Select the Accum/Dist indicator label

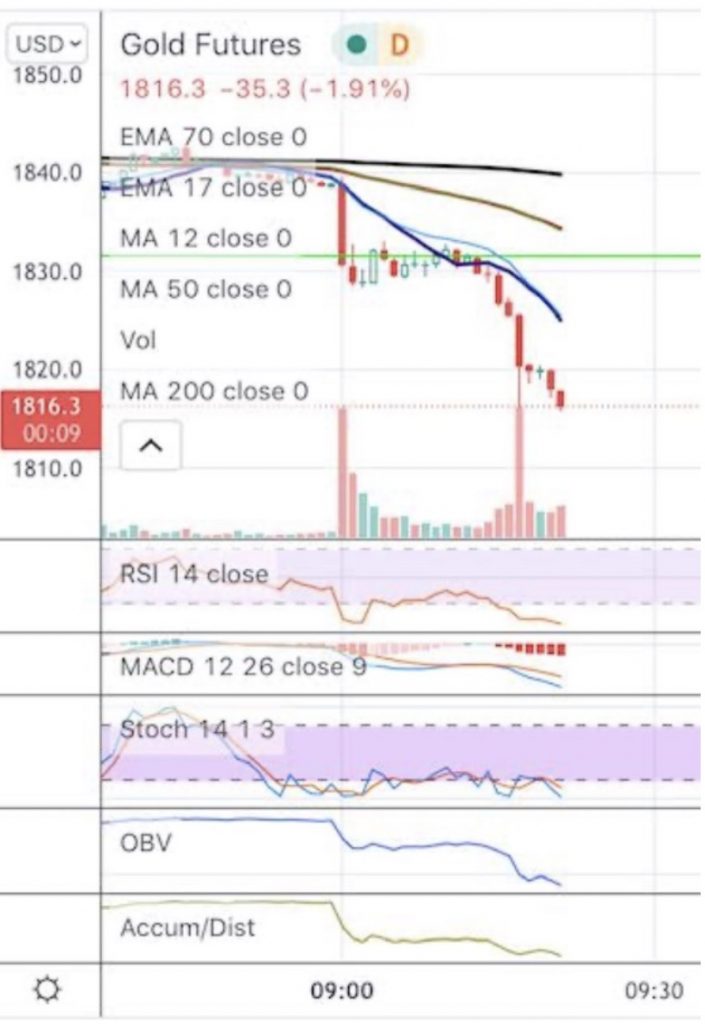click(x=187, y=927)
